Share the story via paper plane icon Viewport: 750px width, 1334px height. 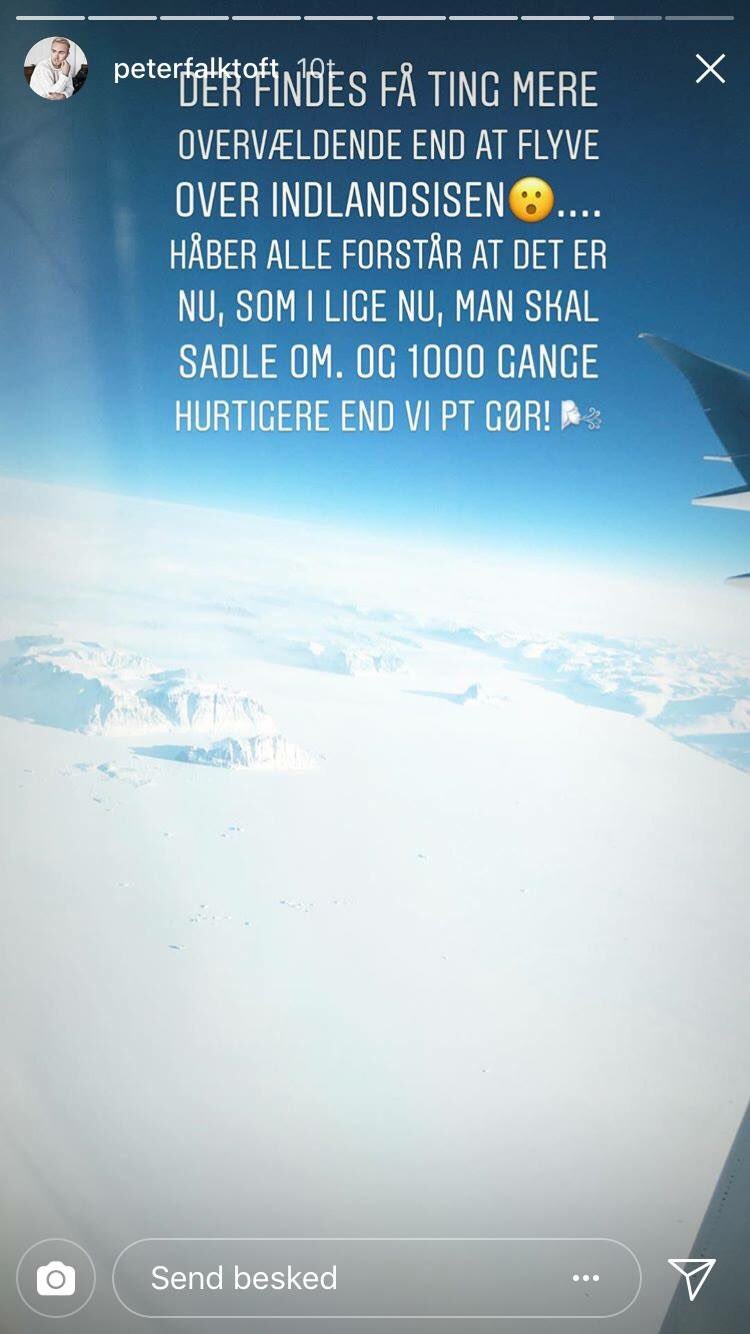[692, 1278]
